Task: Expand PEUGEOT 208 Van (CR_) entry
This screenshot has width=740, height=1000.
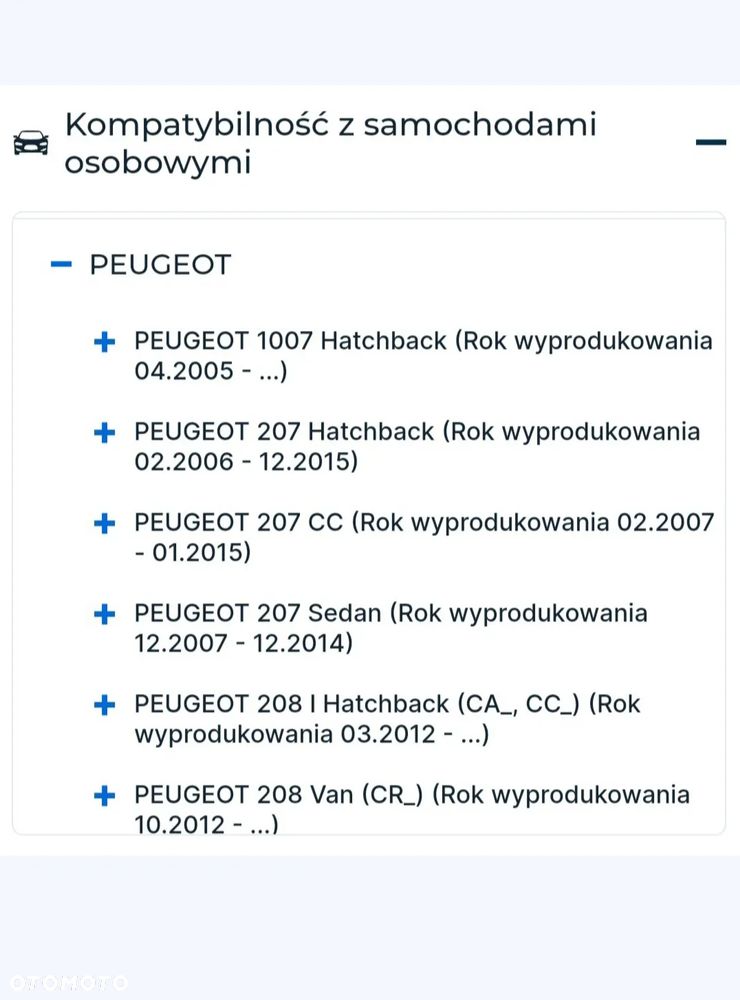Action: [105, 796]
